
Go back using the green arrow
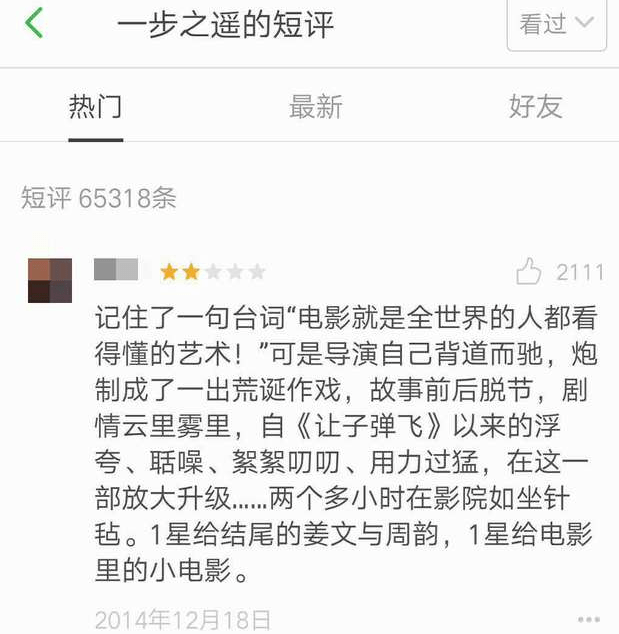pos(35,23)
